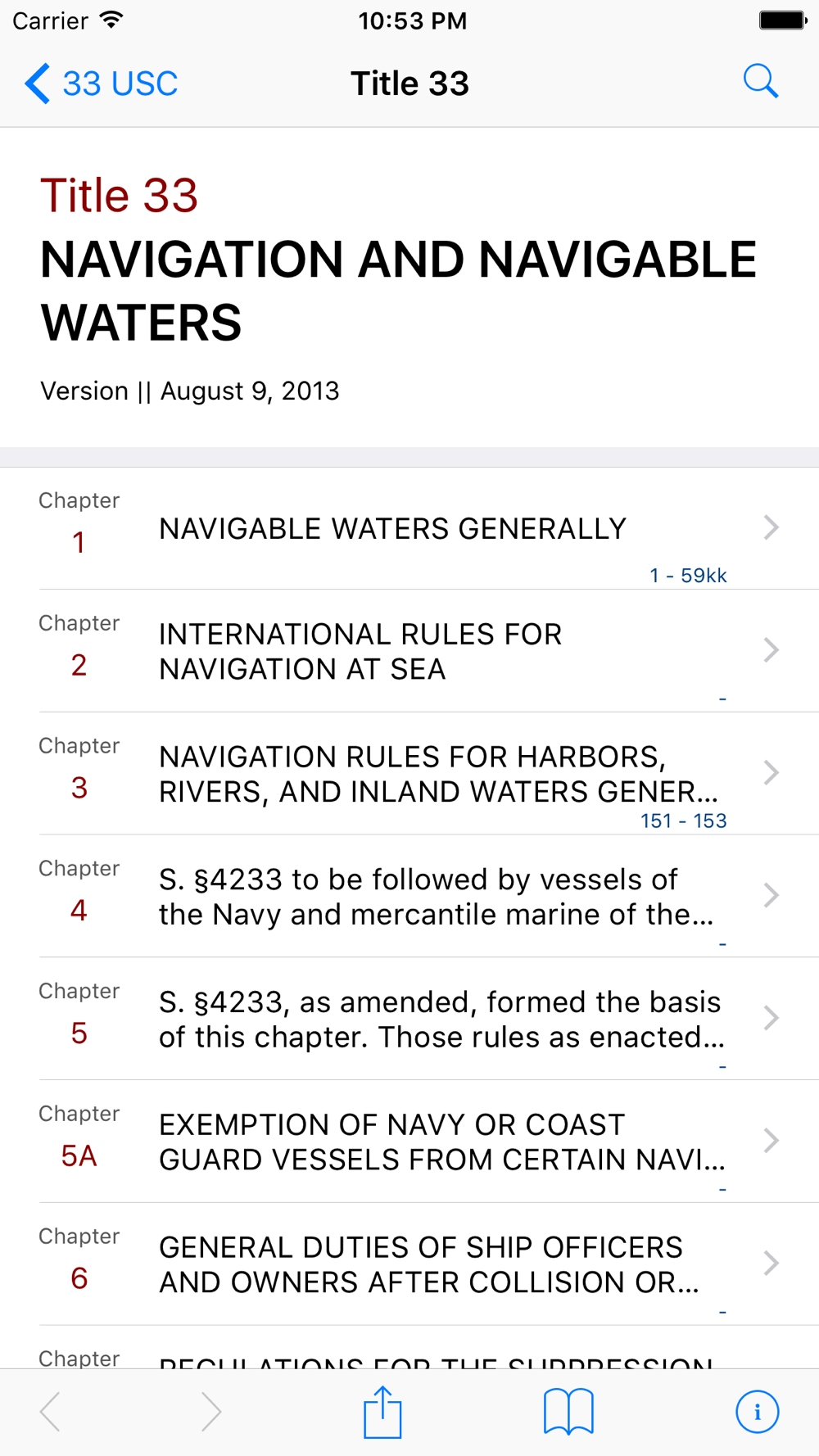Tap the share icon in bottom toolbar

(x=382, y=1412)
